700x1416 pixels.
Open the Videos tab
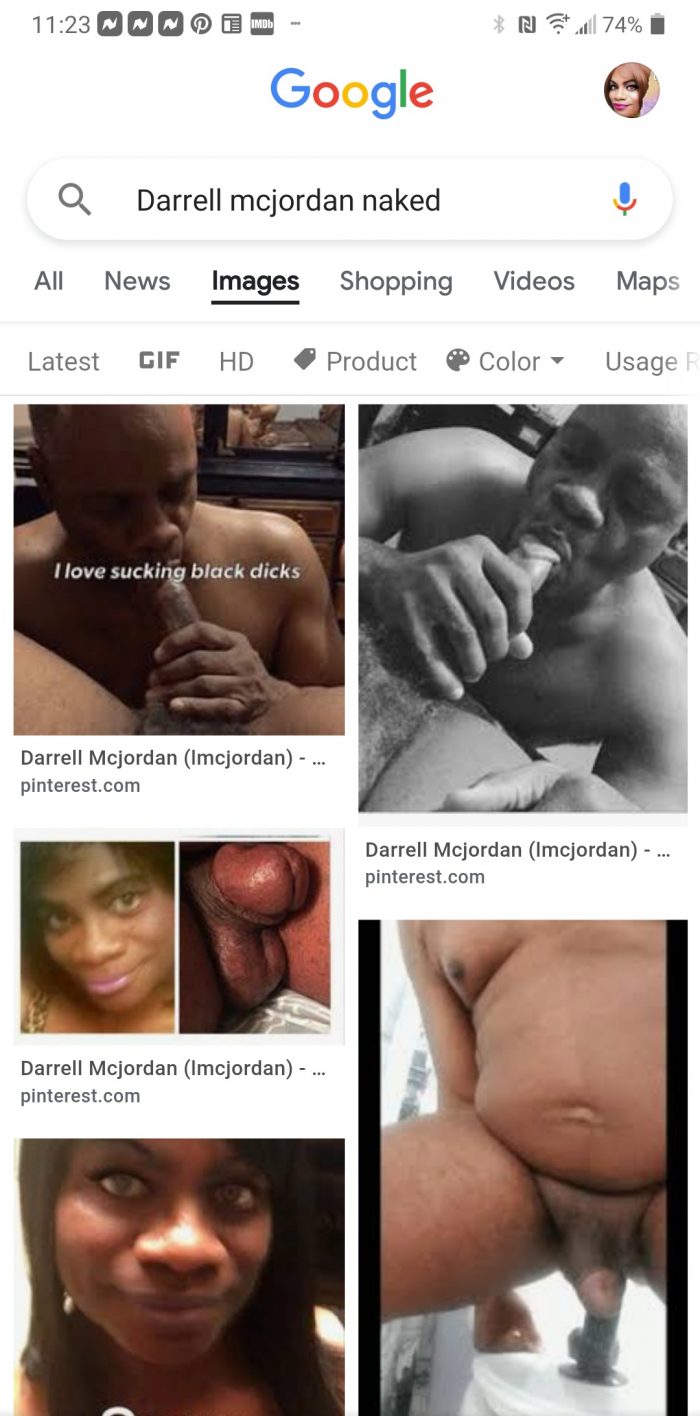coord(534,281)
